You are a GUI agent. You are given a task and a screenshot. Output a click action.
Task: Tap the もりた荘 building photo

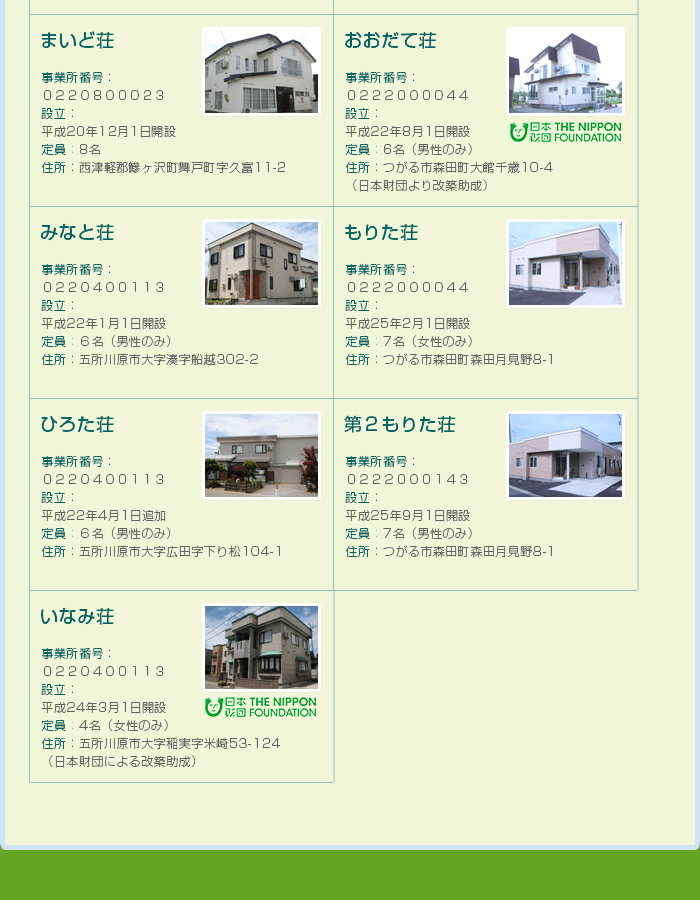565,263
